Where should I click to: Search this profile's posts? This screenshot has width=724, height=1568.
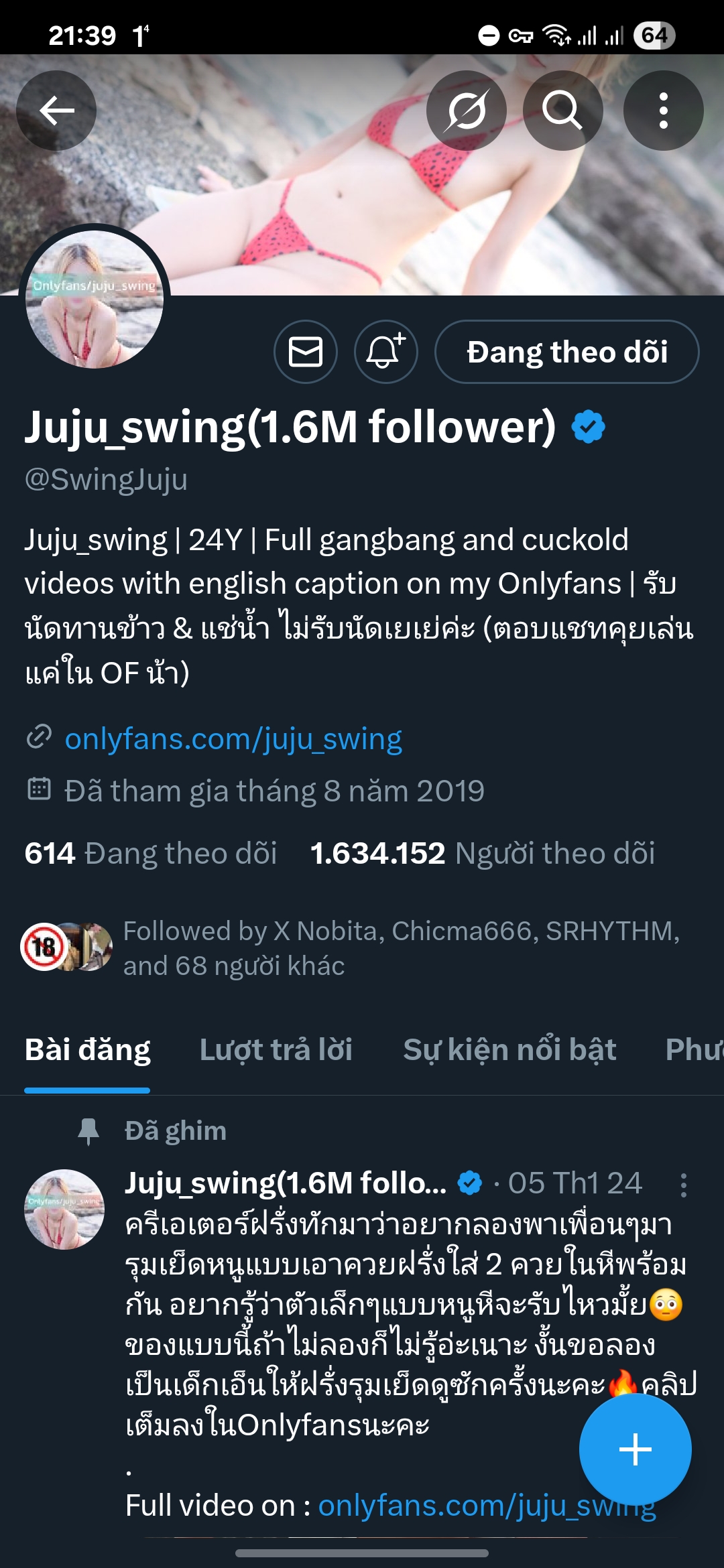coord(562,111)
